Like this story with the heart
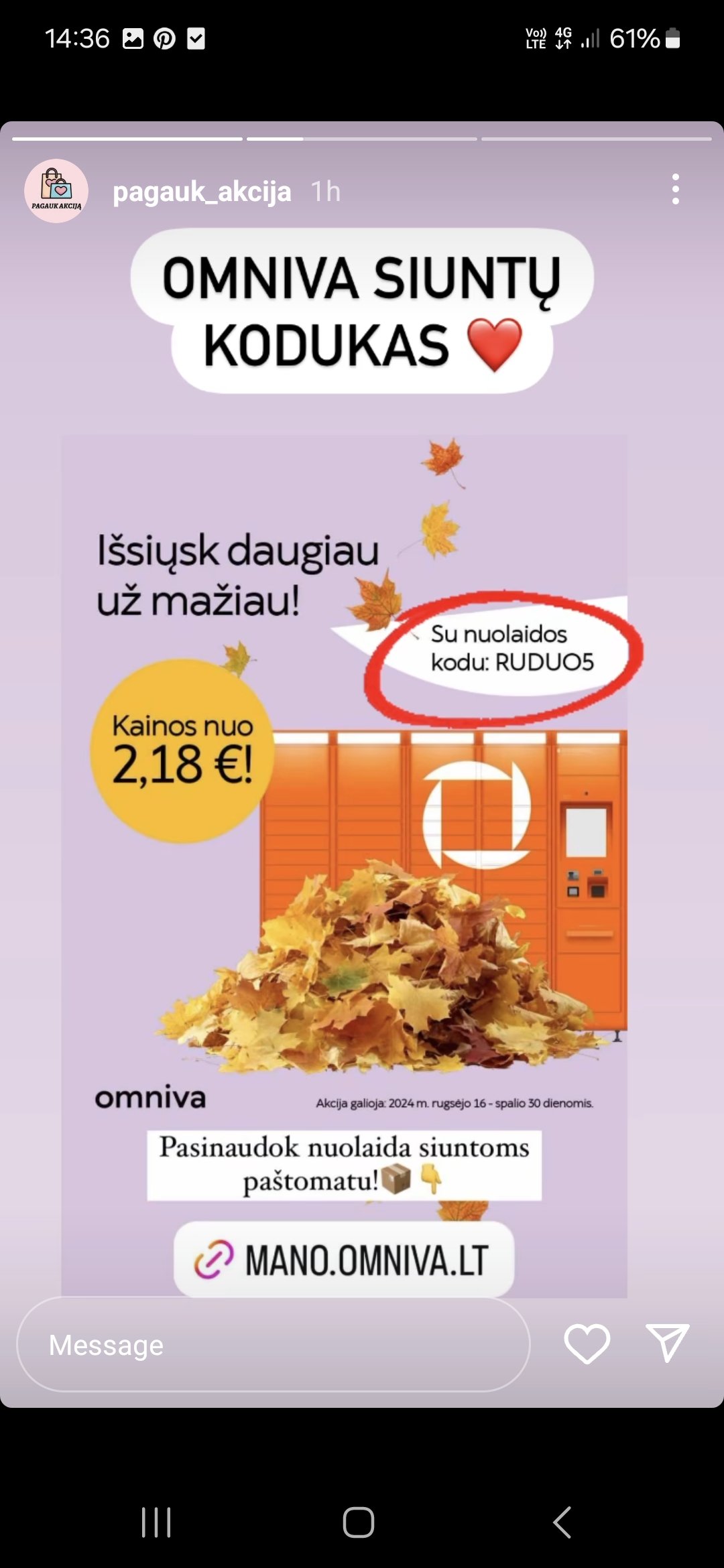Image resolution: width=724 pixels, height=1568 pixels. tap(587, 1344)
